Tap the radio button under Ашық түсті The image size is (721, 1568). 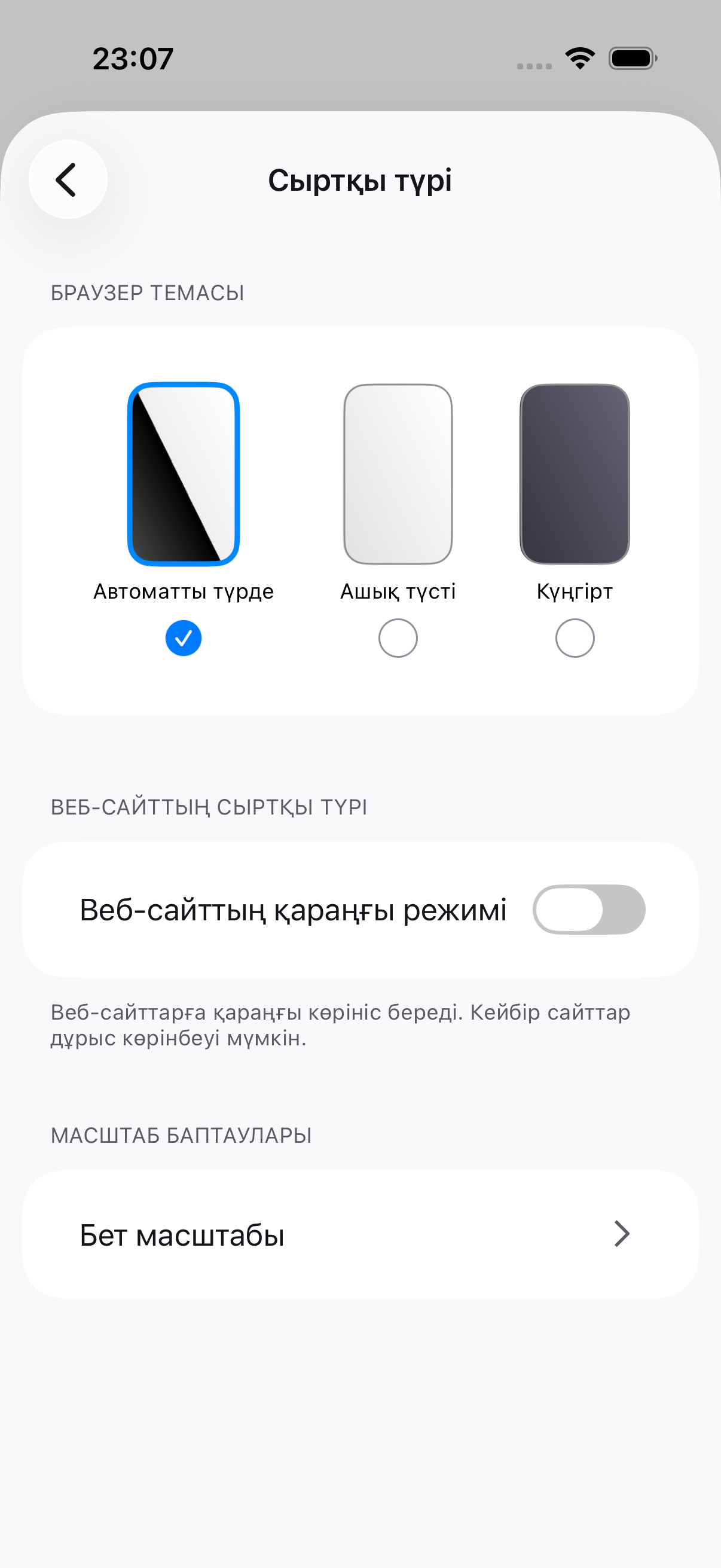[398, 638]
